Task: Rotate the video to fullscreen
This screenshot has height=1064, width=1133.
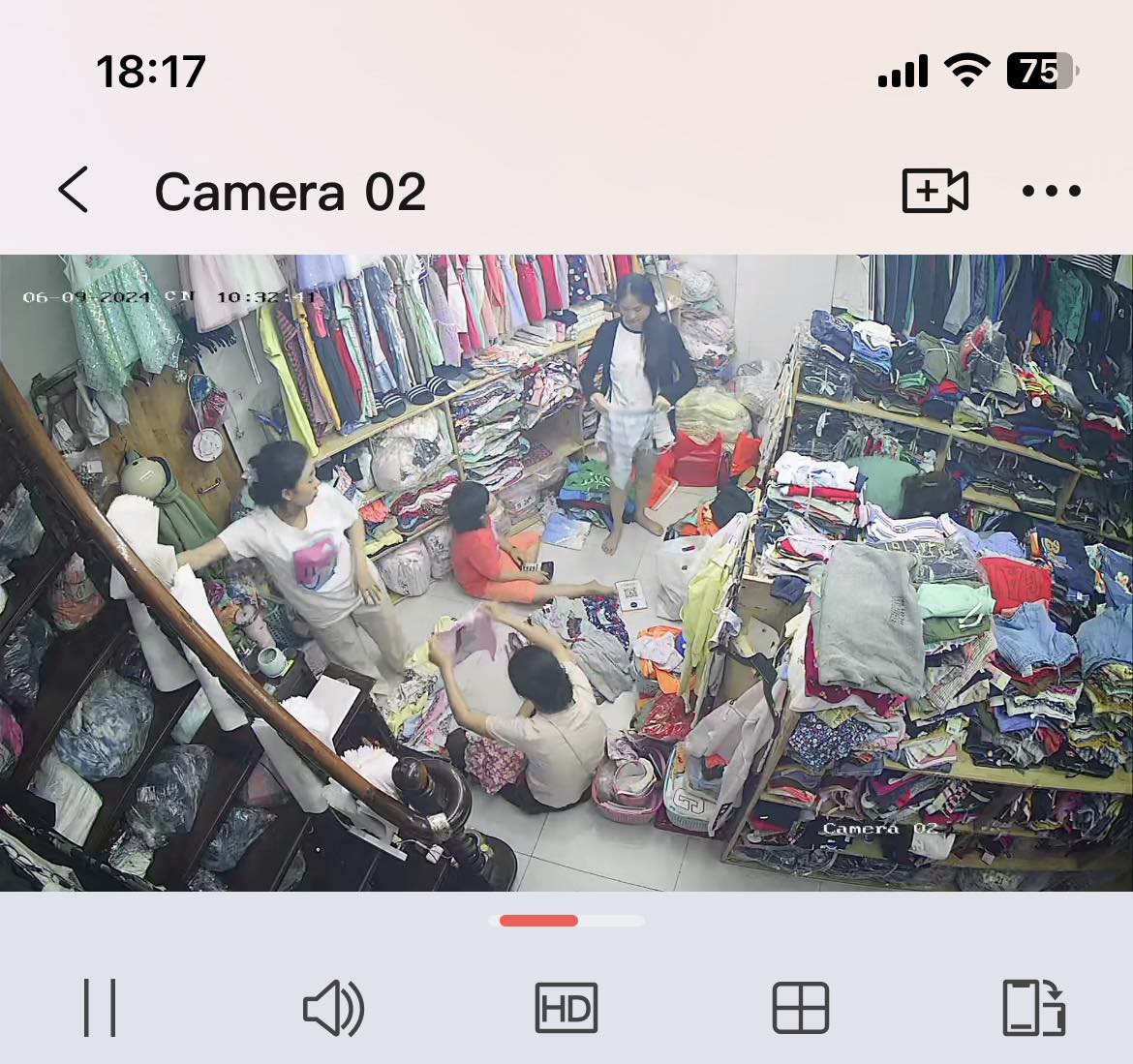Action: [x=1033, y=1008]
